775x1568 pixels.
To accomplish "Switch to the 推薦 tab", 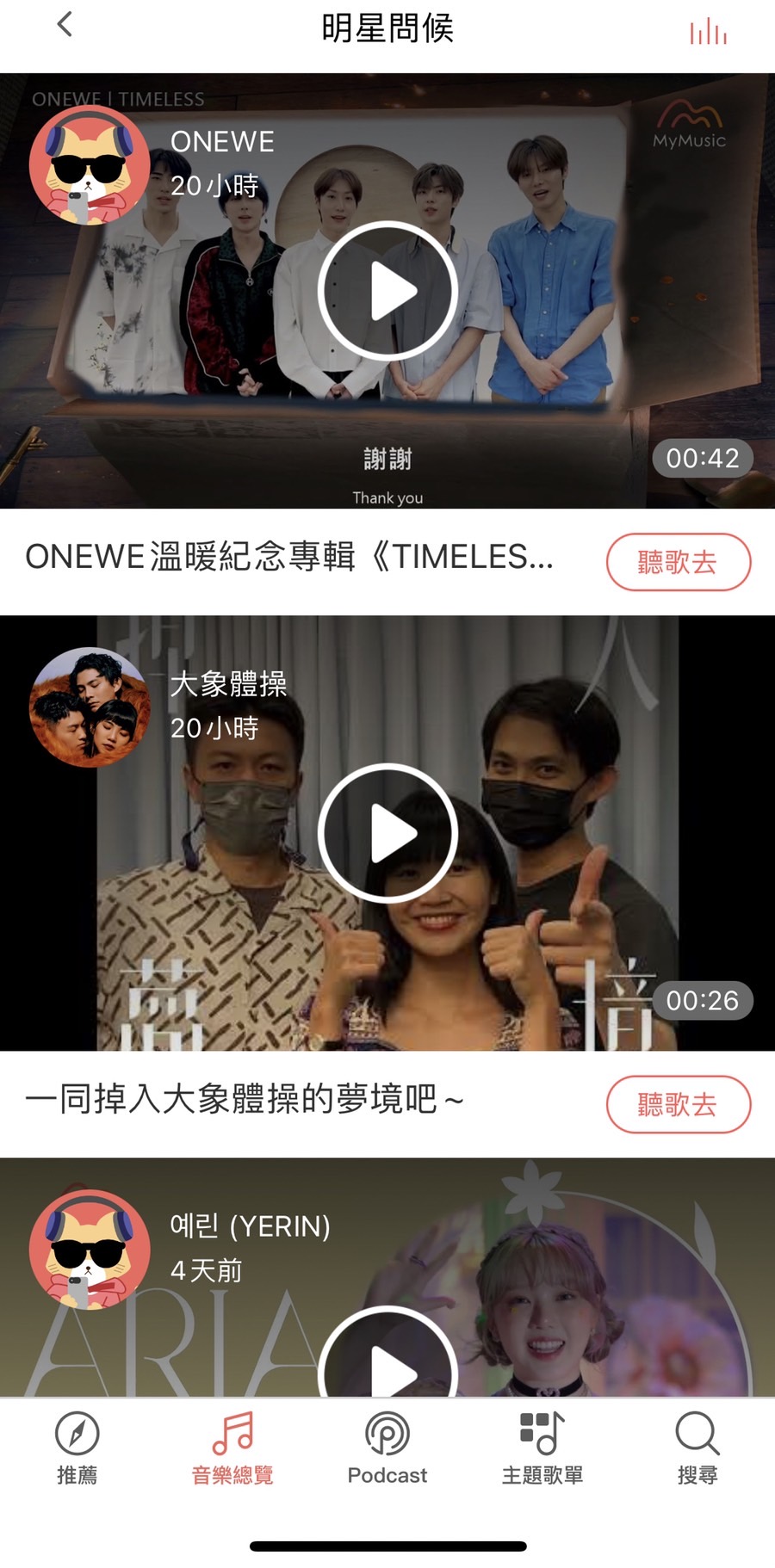I will [77, 1449].
